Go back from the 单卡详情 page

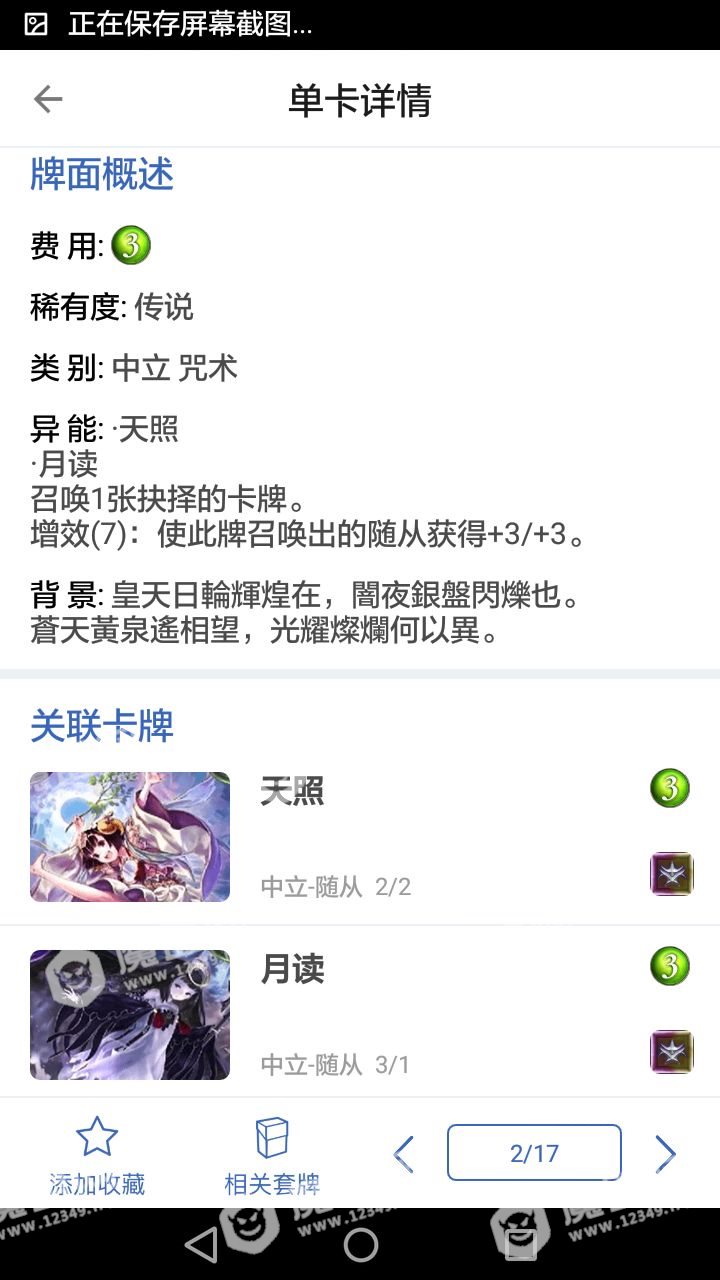tap(48, 99)
